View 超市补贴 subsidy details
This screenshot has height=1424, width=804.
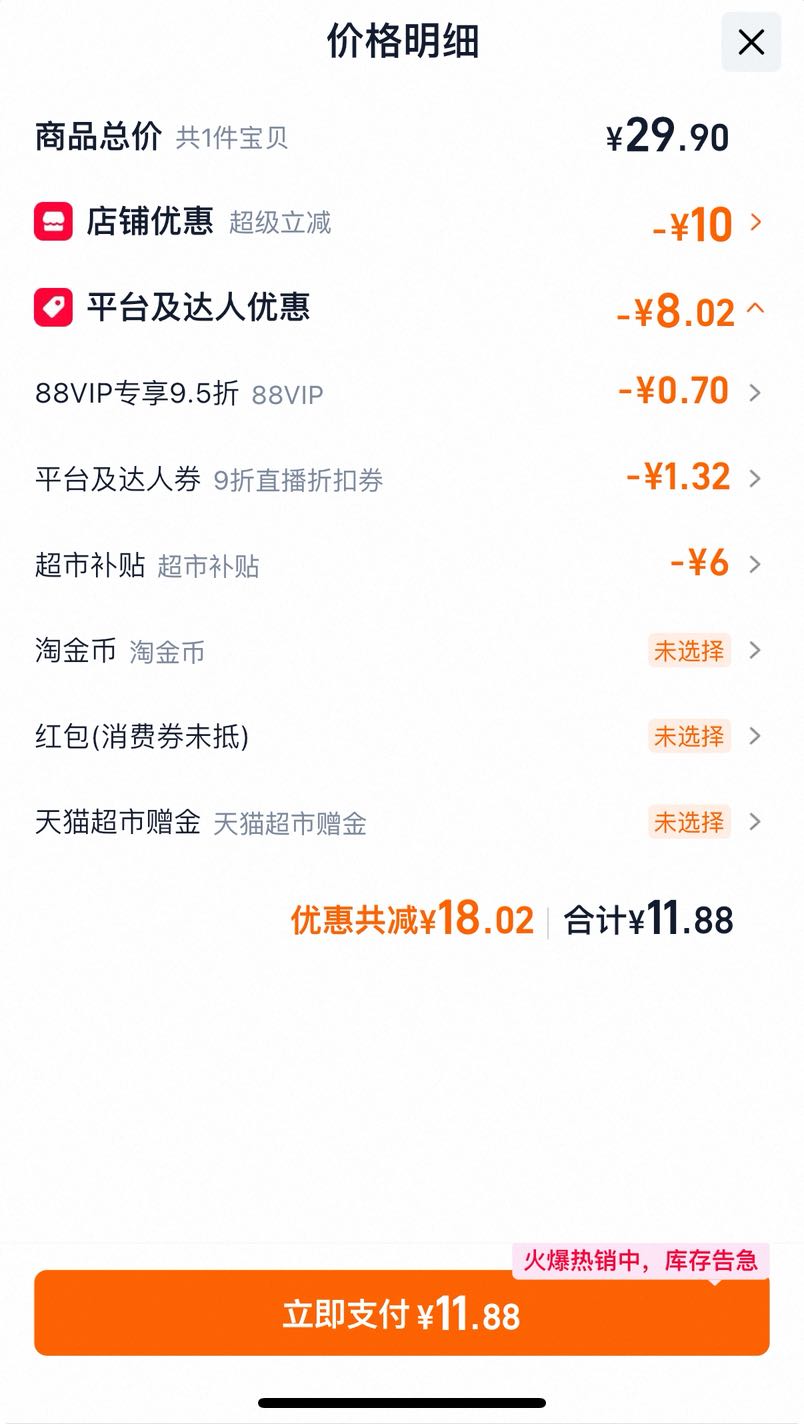pos(402,565)
